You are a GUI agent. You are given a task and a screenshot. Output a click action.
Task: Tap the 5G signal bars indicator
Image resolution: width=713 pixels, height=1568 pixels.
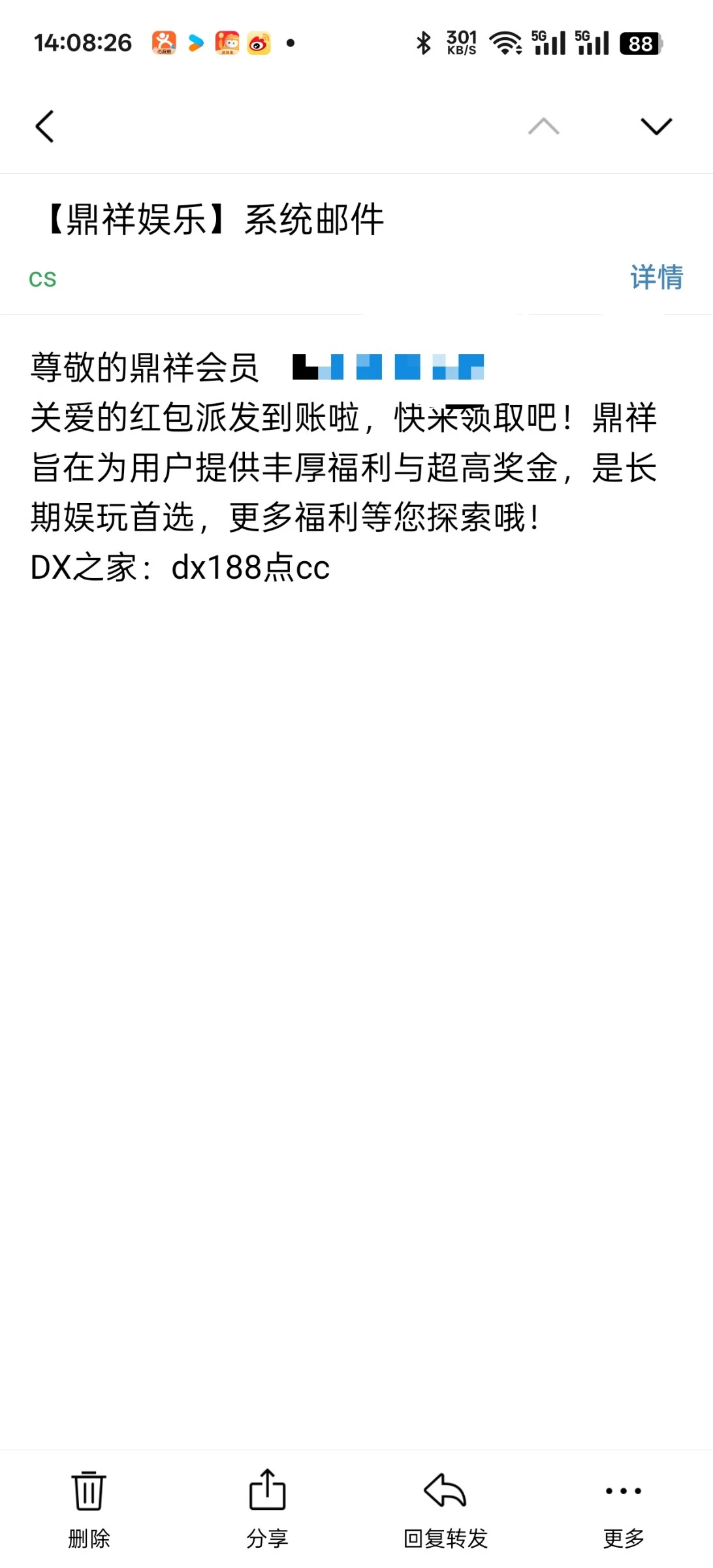(550, 42)
